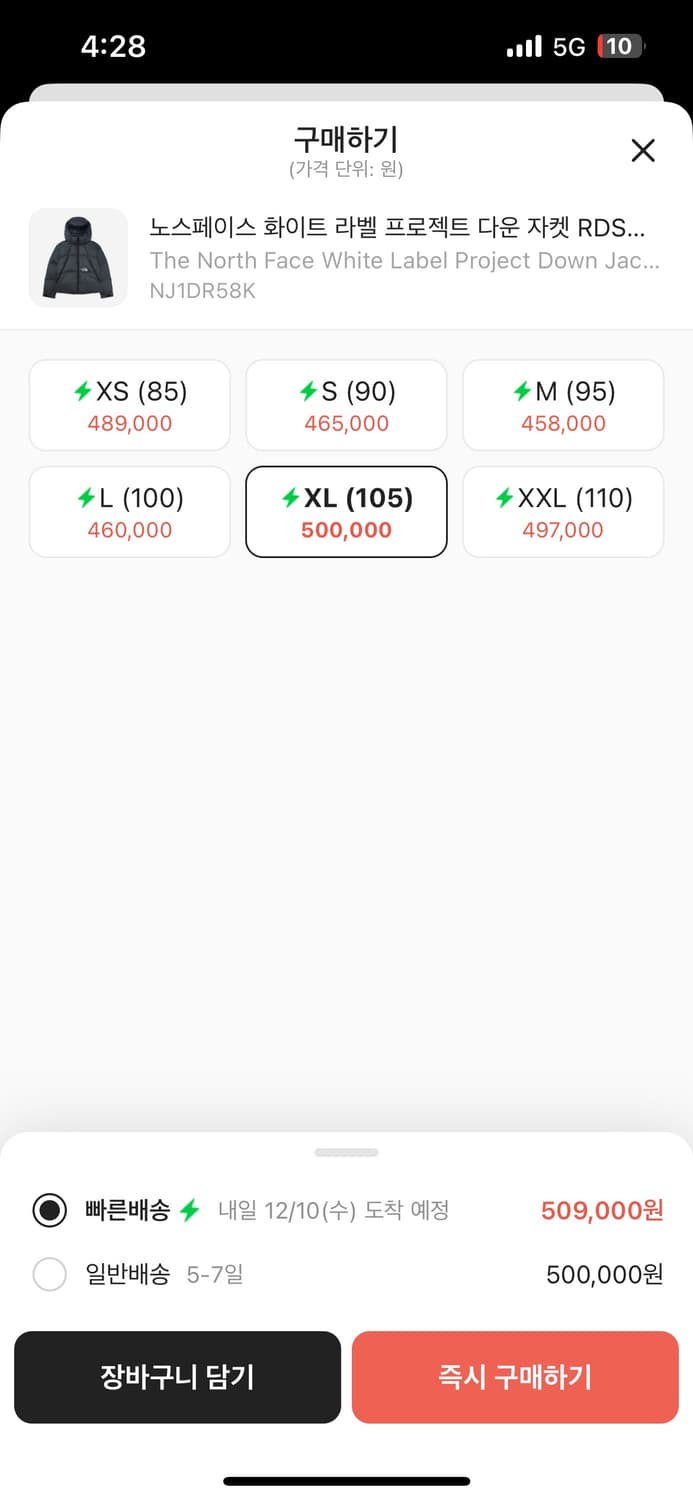Viewport: 693px width, 1500px height.
Task: Buy now with 즉시 구매하기
Action: [x=515, y=1377]
